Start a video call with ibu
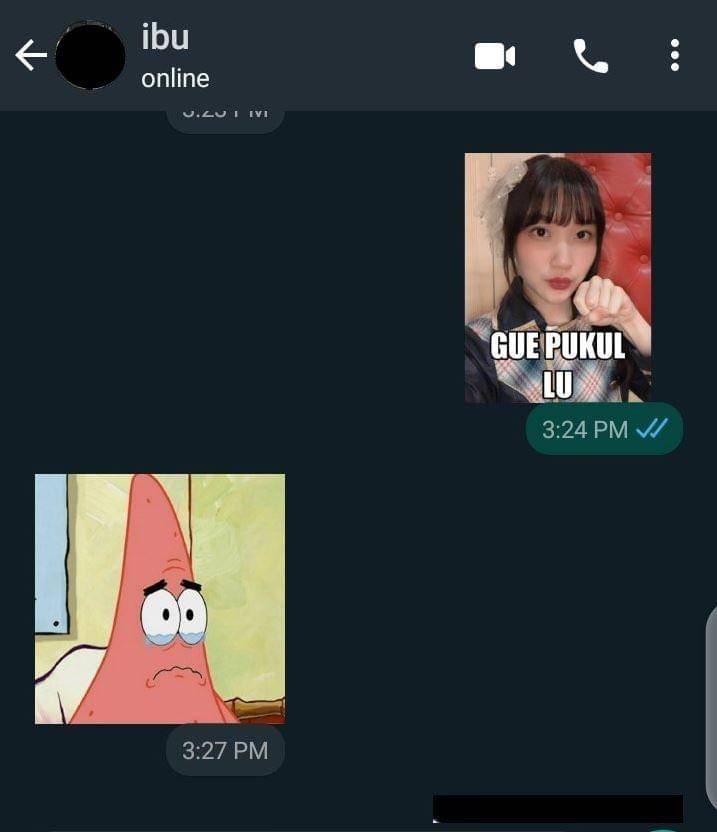717x832 pixels. pos(494,56)
